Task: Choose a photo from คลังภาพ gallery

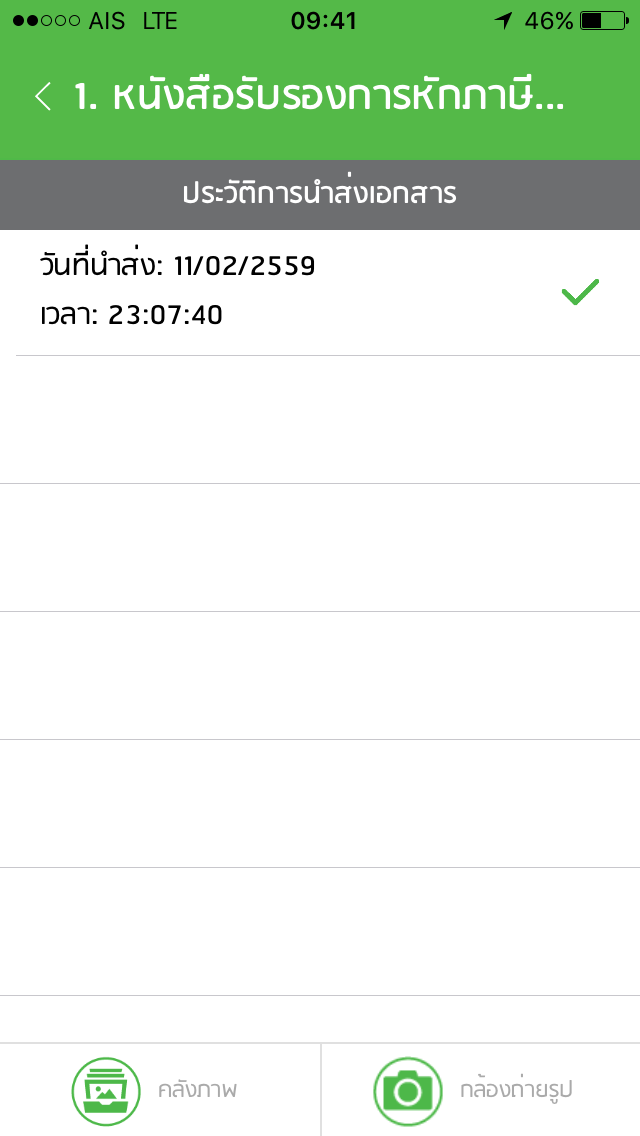Action: [160, 1089]
